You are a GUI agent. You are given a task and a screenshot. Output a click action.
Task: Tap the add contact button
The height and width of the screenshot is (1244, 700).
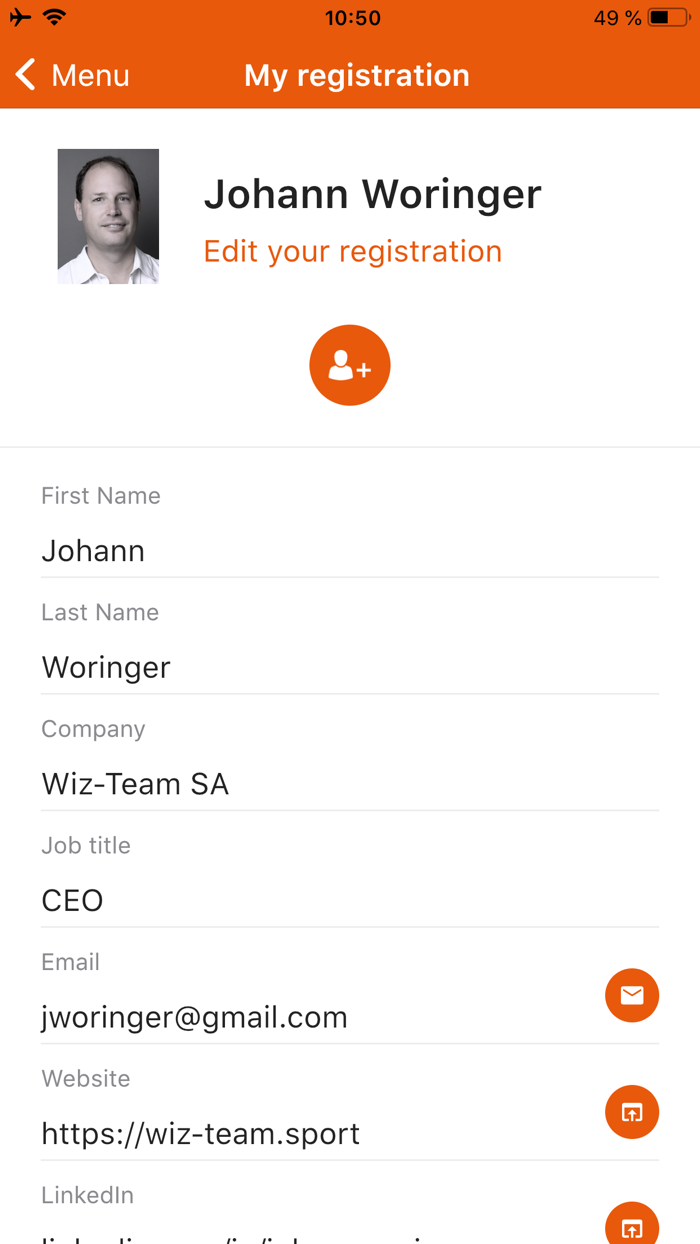pos(349,366)
